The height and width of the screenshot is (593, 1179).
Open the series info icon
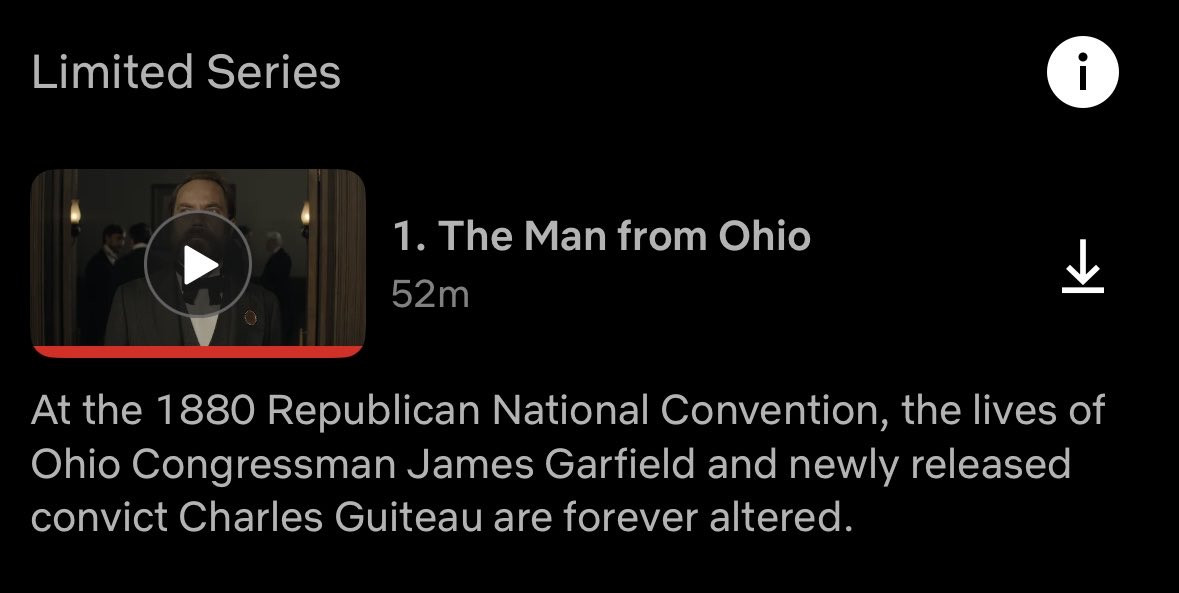click(x=1082, y=73)
